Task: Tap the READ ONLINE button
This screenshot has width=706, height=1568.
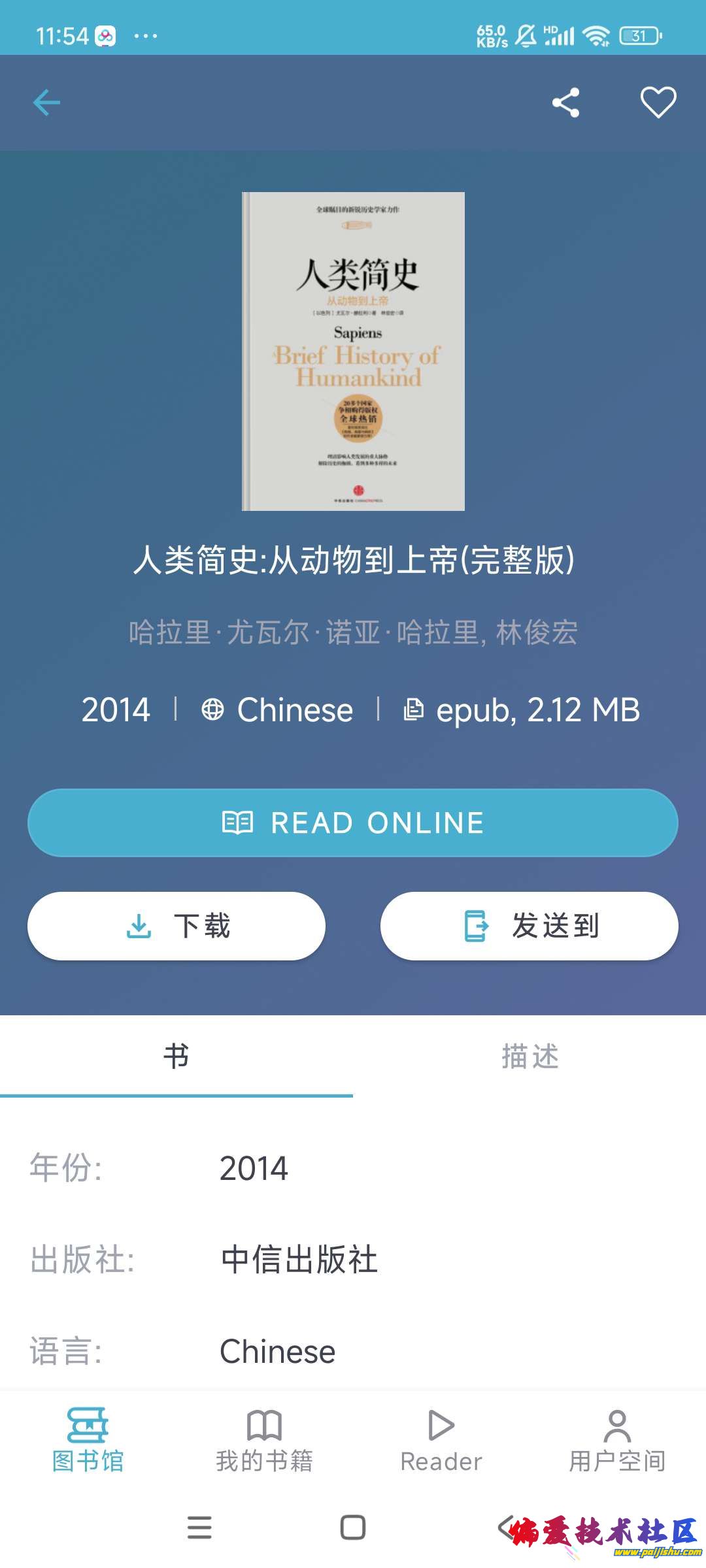Action: [x=353, y=823]
